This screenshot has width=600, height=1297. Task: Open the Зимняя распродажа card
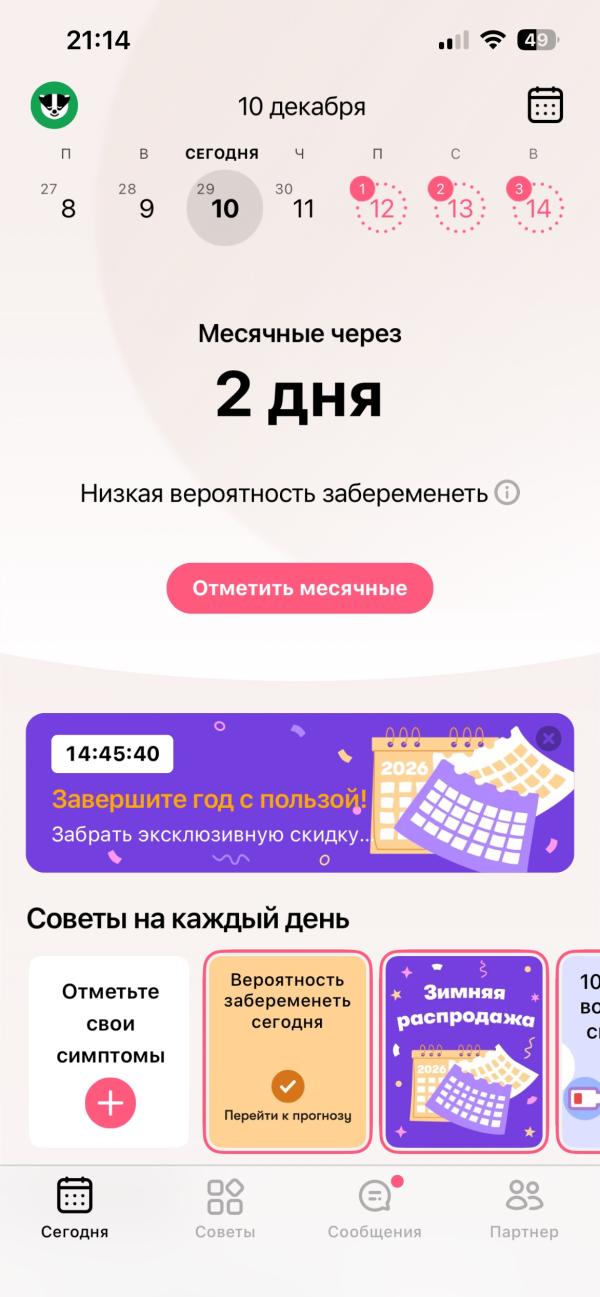click(465, 1051)
